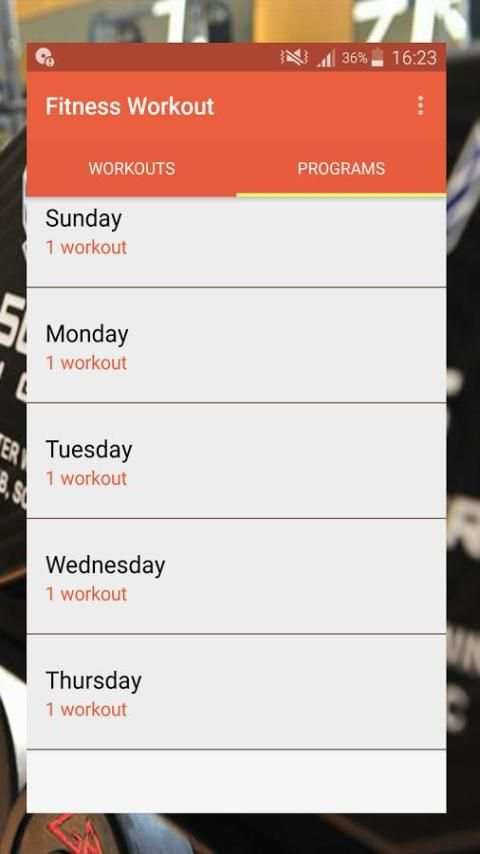Open Sunday's workout program
Image resolution: width=480 pixels, height=854 pixels.
(236, 241)
